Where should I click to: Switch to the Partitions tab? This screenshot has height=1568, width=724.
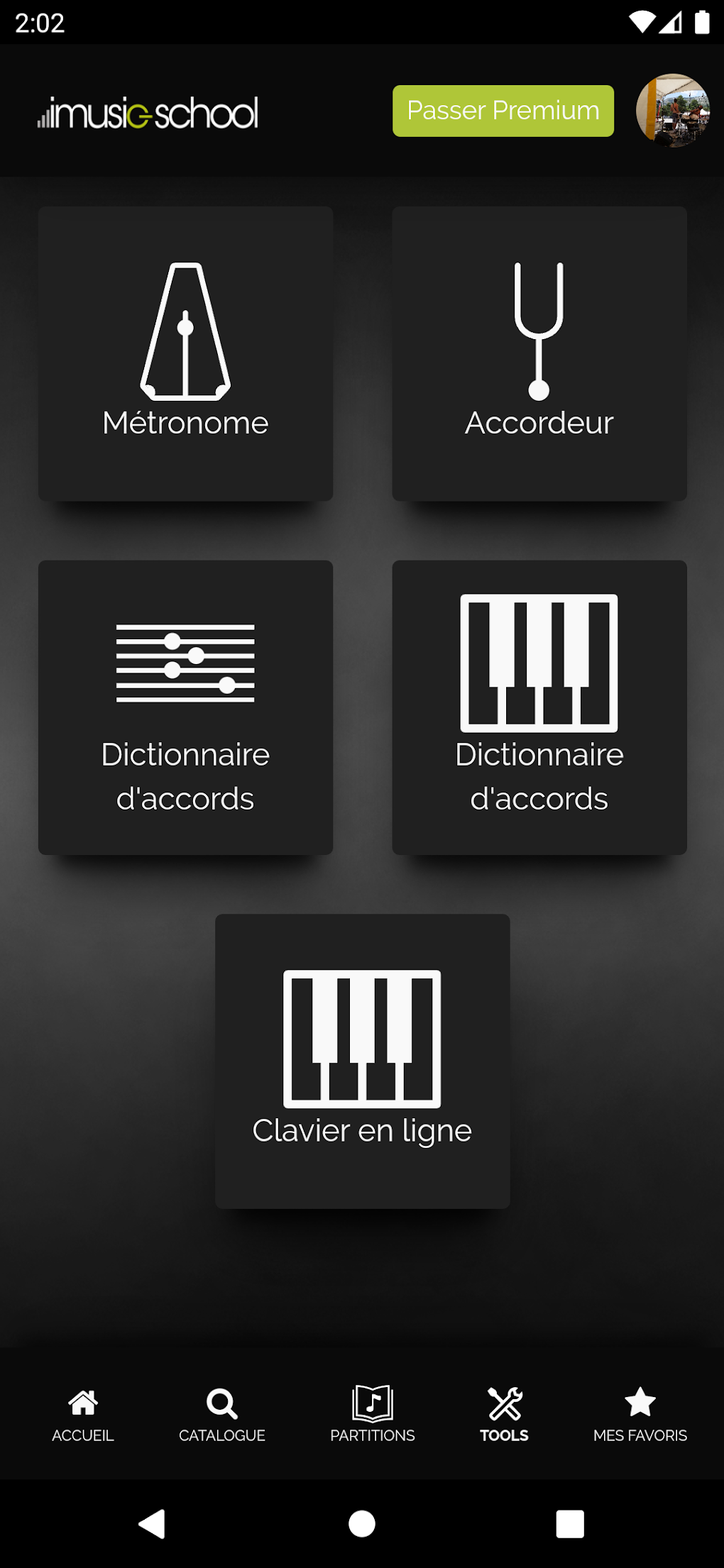coord(372,1415)
